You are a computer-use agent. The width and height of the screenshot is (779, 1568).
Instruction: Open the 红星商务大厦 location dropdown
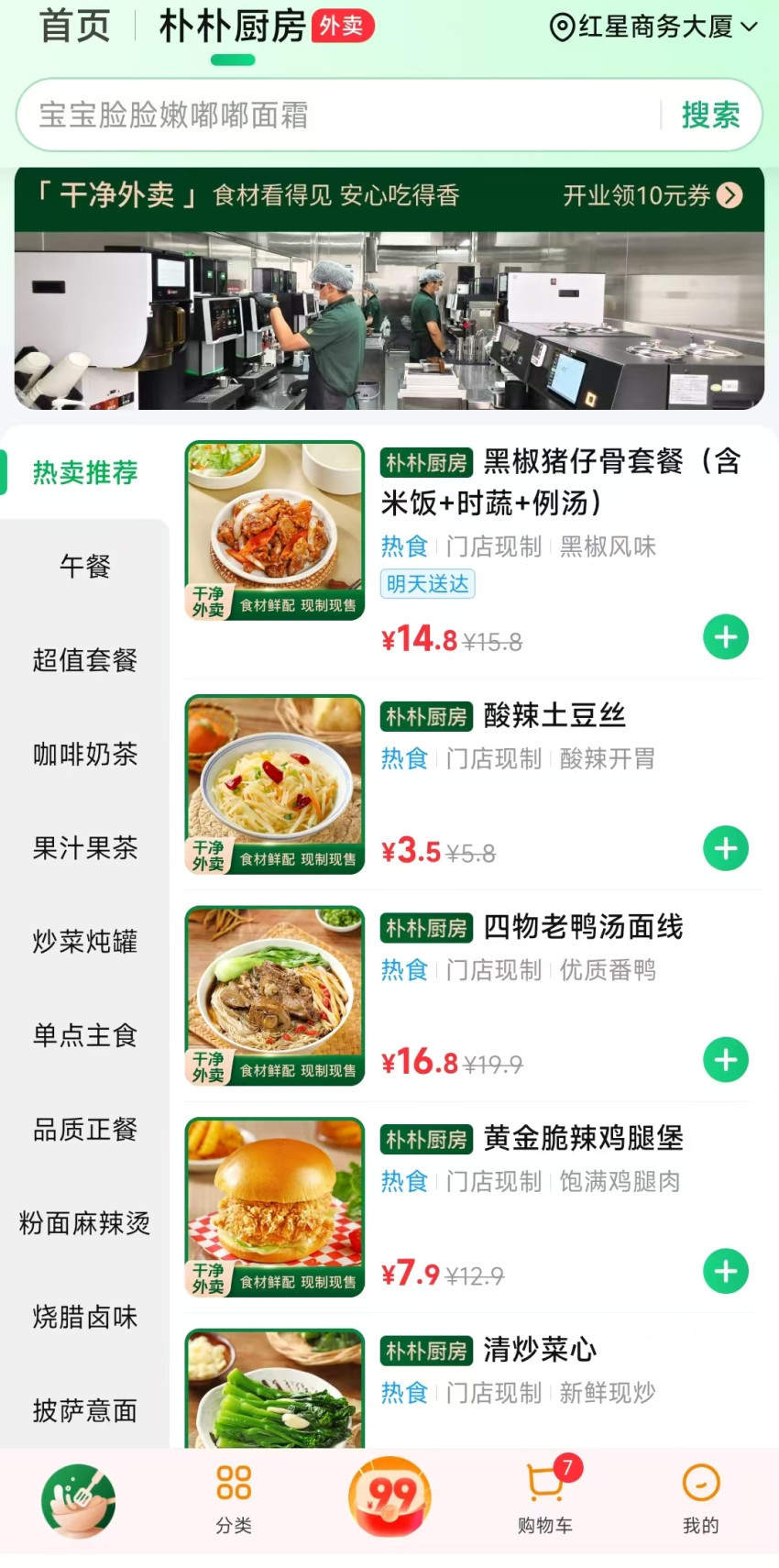[654, 28]
